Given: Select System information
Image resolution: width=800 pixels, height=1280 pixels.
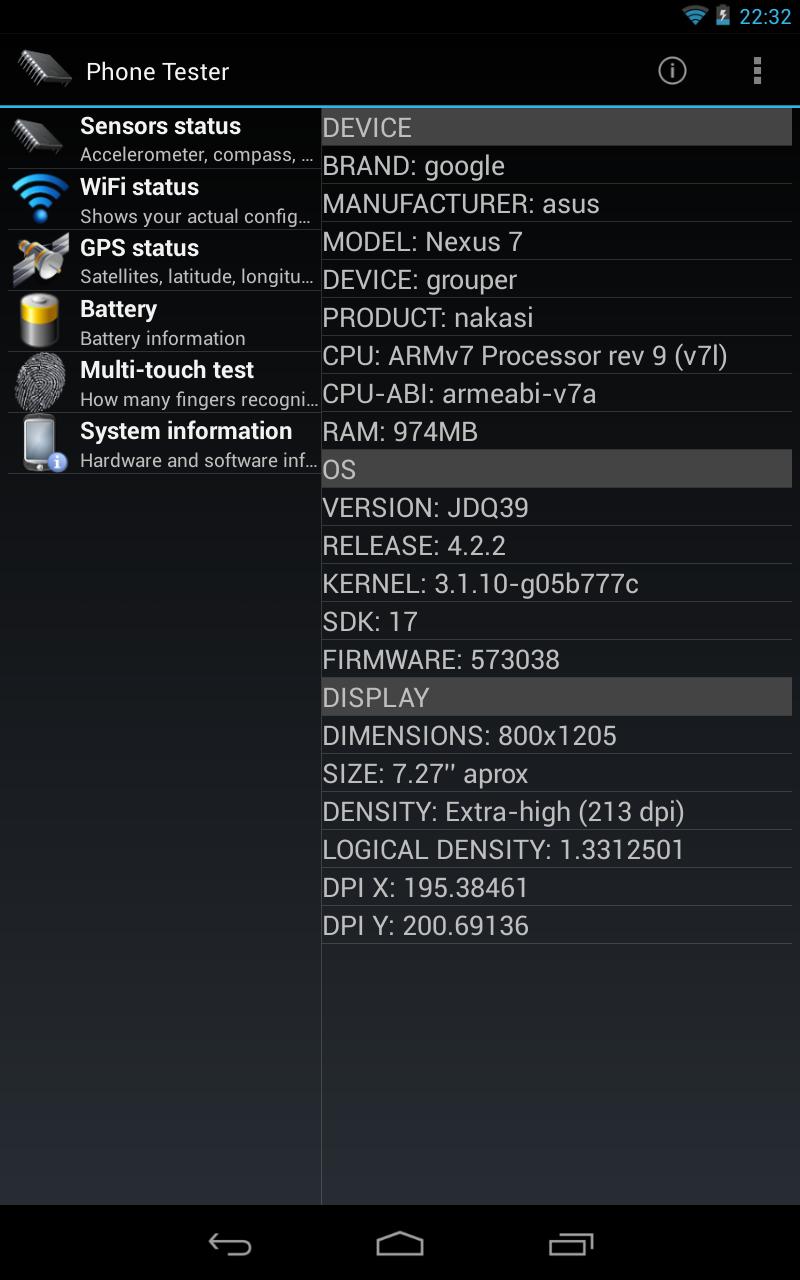Looking at the screenshot, I should pyautogui.click(x=165, y=443).
